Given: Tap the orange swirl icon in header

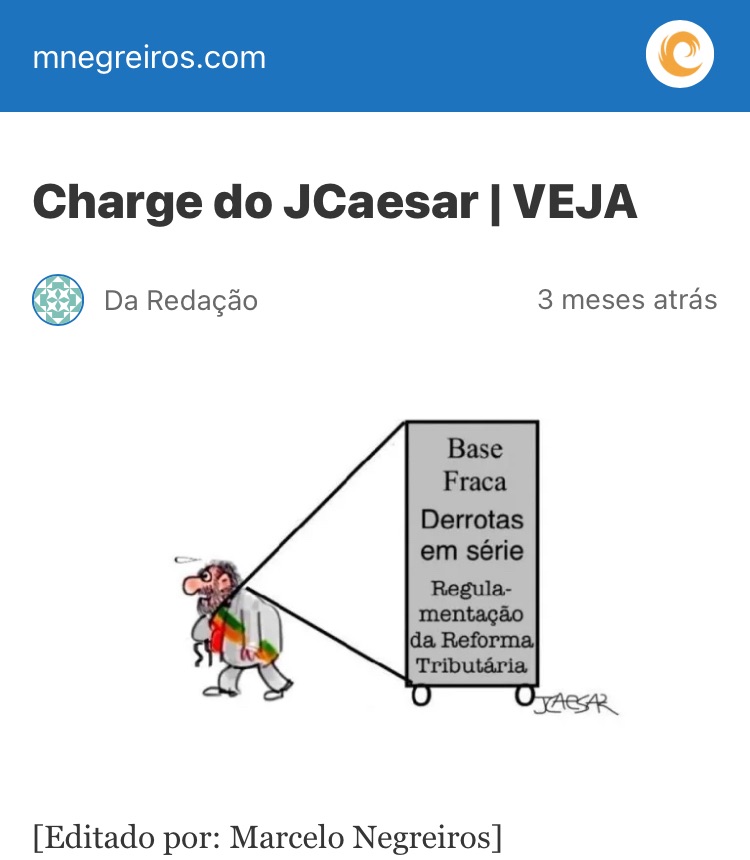Looking at the screenshot, I should (x=679, y=54).
